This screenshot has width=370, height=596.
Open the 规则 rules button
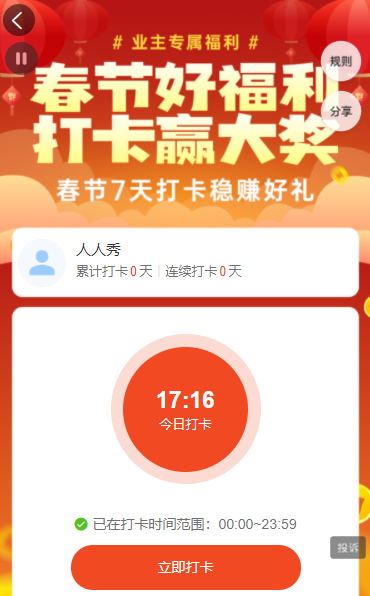pos(341,61)
